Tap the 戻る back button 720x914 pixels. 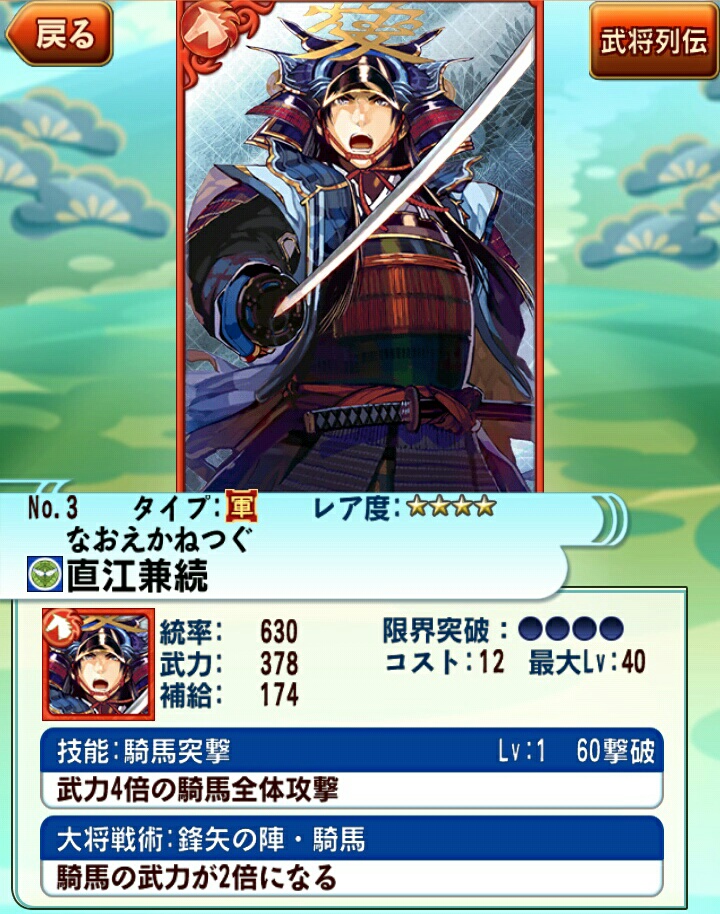point(62,37)
